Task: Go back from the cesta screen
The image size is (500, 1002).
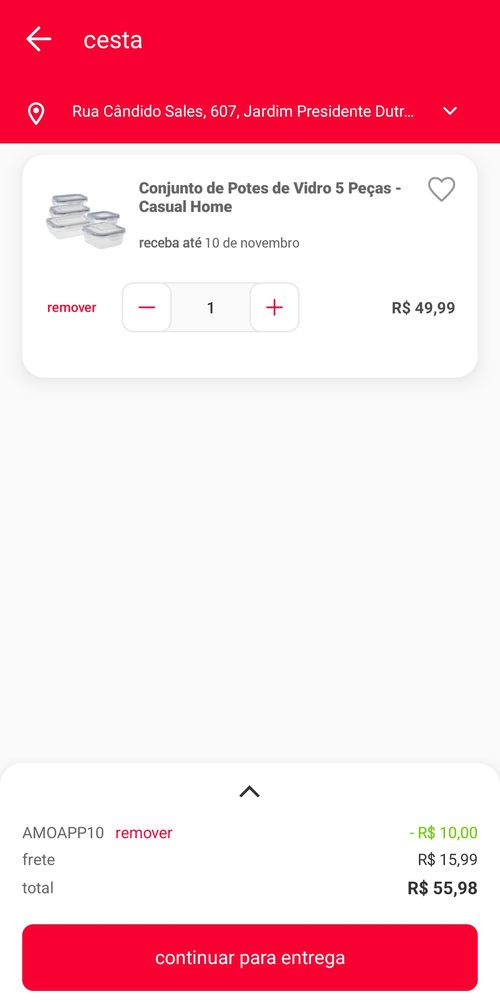Action: pyautogui.click(x=38, y=40)
